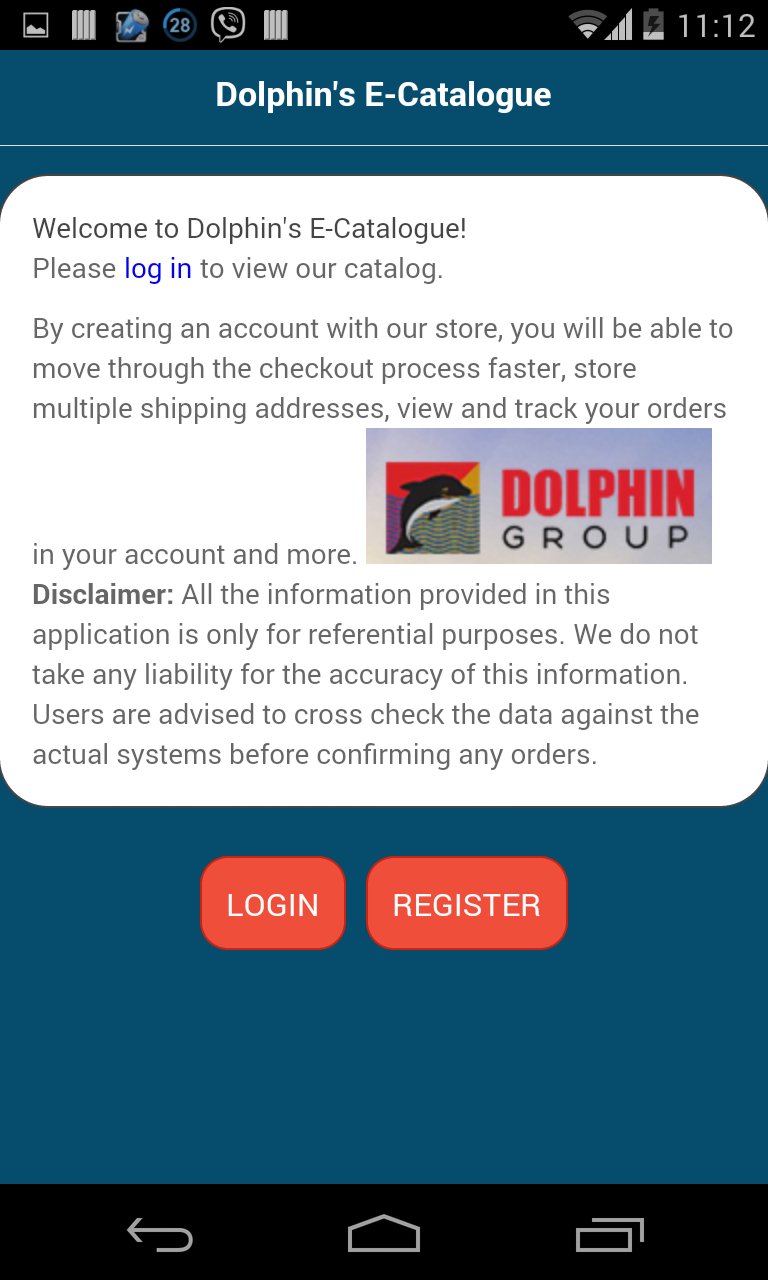768x1280 pixels.
Task: Tap the Dolphin's E-Catalogue title bar
Action: [384, 94]
